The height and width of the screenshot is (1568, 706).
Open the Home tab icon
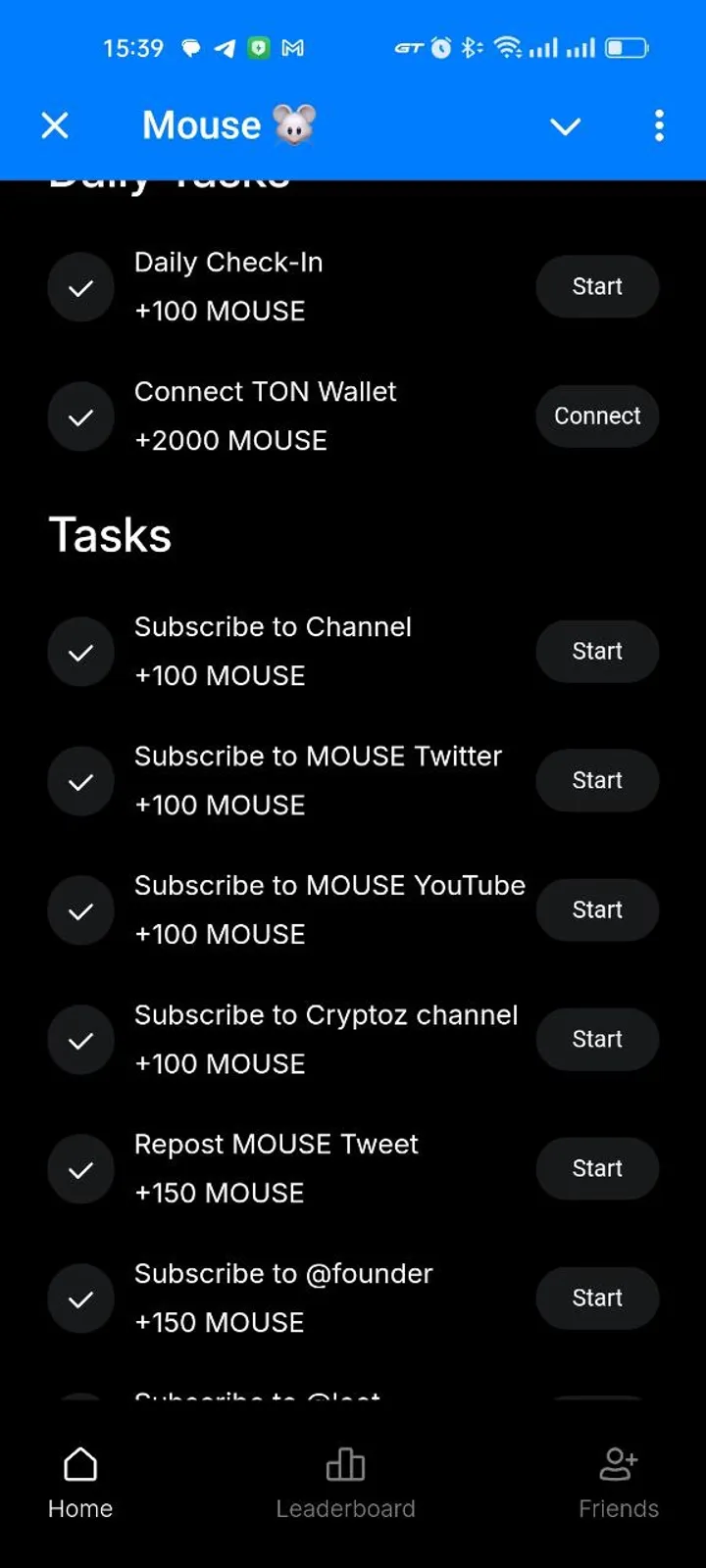pos(79,1465)
